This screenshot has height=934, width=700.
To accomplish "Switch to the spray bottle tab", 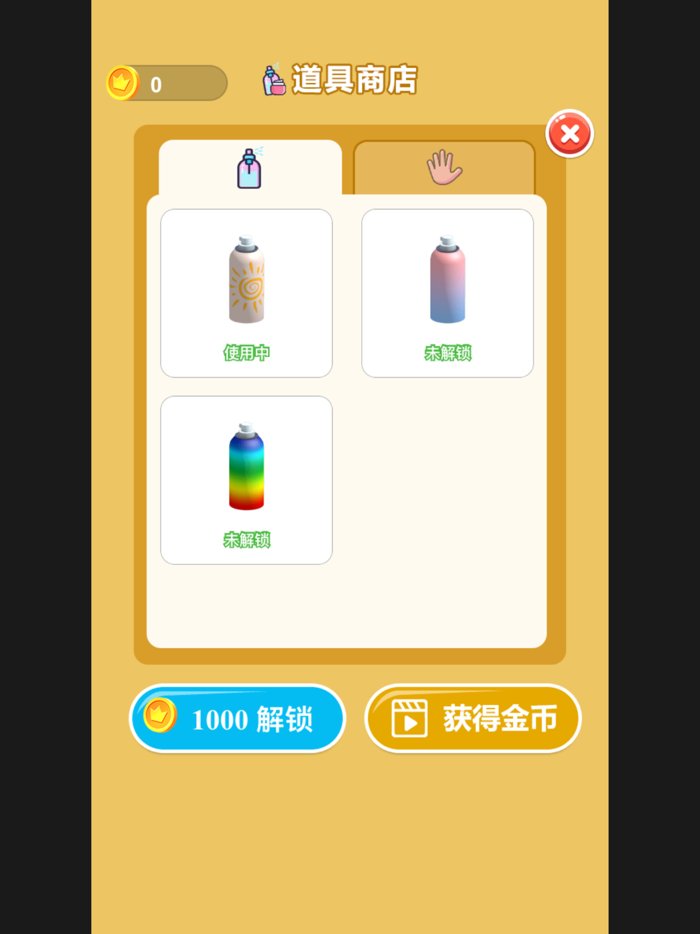I will coord(250,168).
